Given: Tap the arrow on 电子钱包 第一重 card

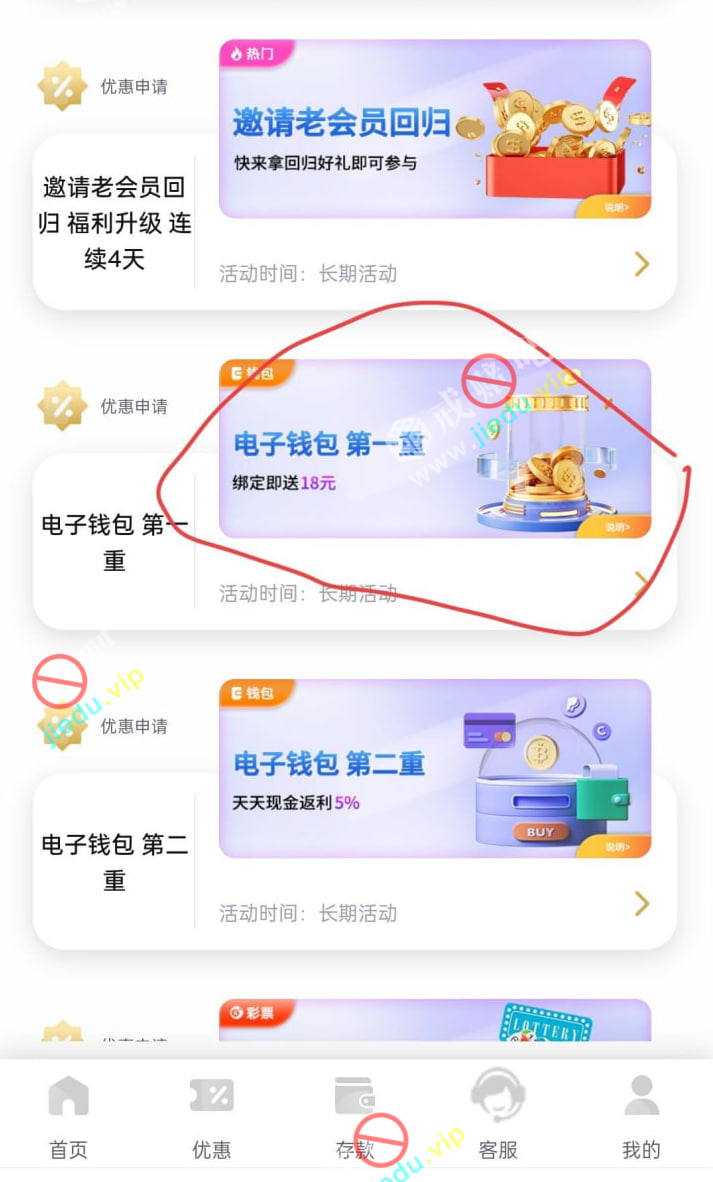Looking at the screenshot, I should point(642,584).
